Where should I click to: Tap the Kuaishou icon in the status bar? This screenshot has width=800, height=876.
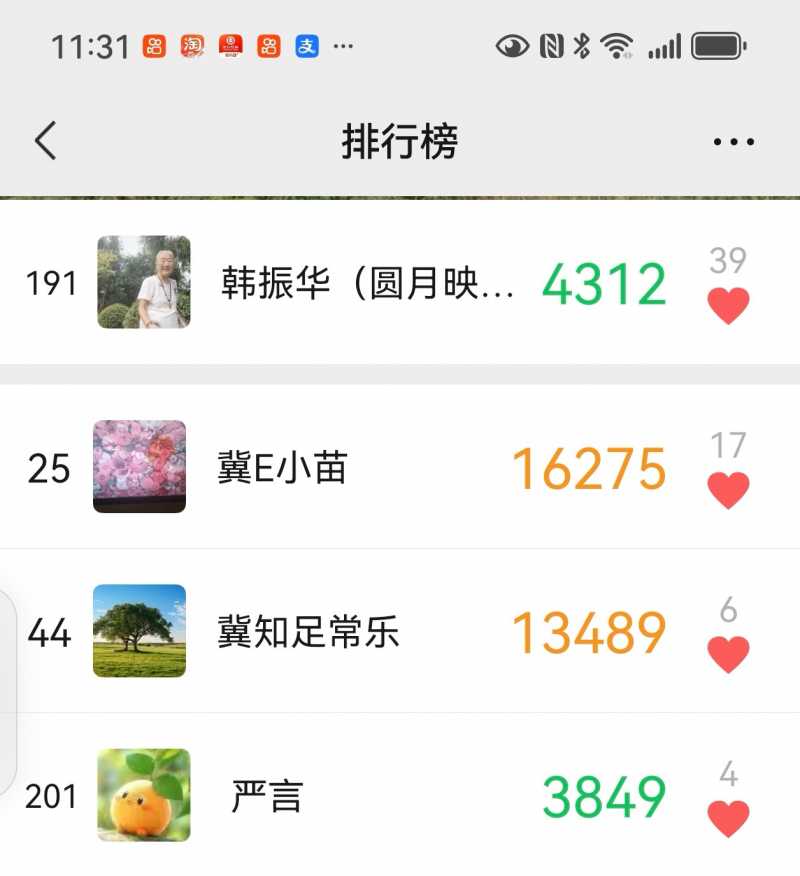pyautogui.click(x=155, y=45)
